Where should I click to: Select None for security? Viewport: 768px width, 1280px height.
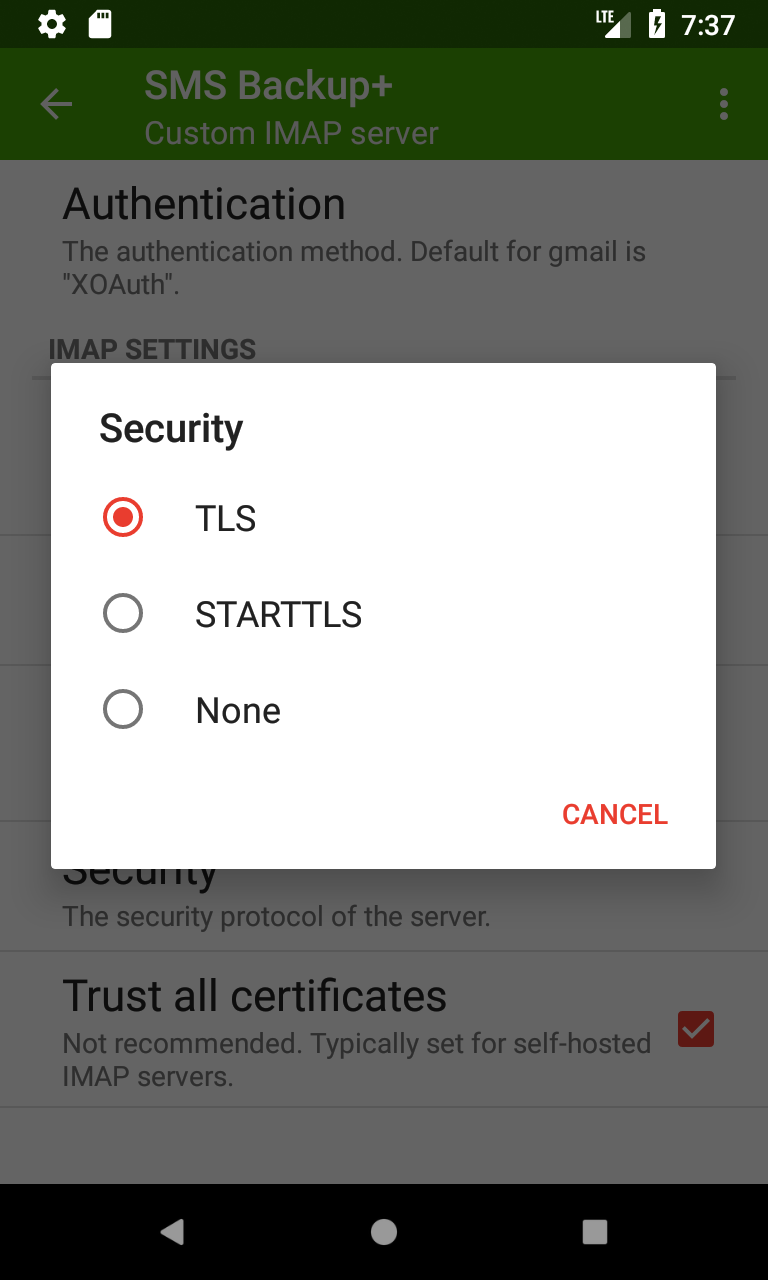(x=383, y=710)
